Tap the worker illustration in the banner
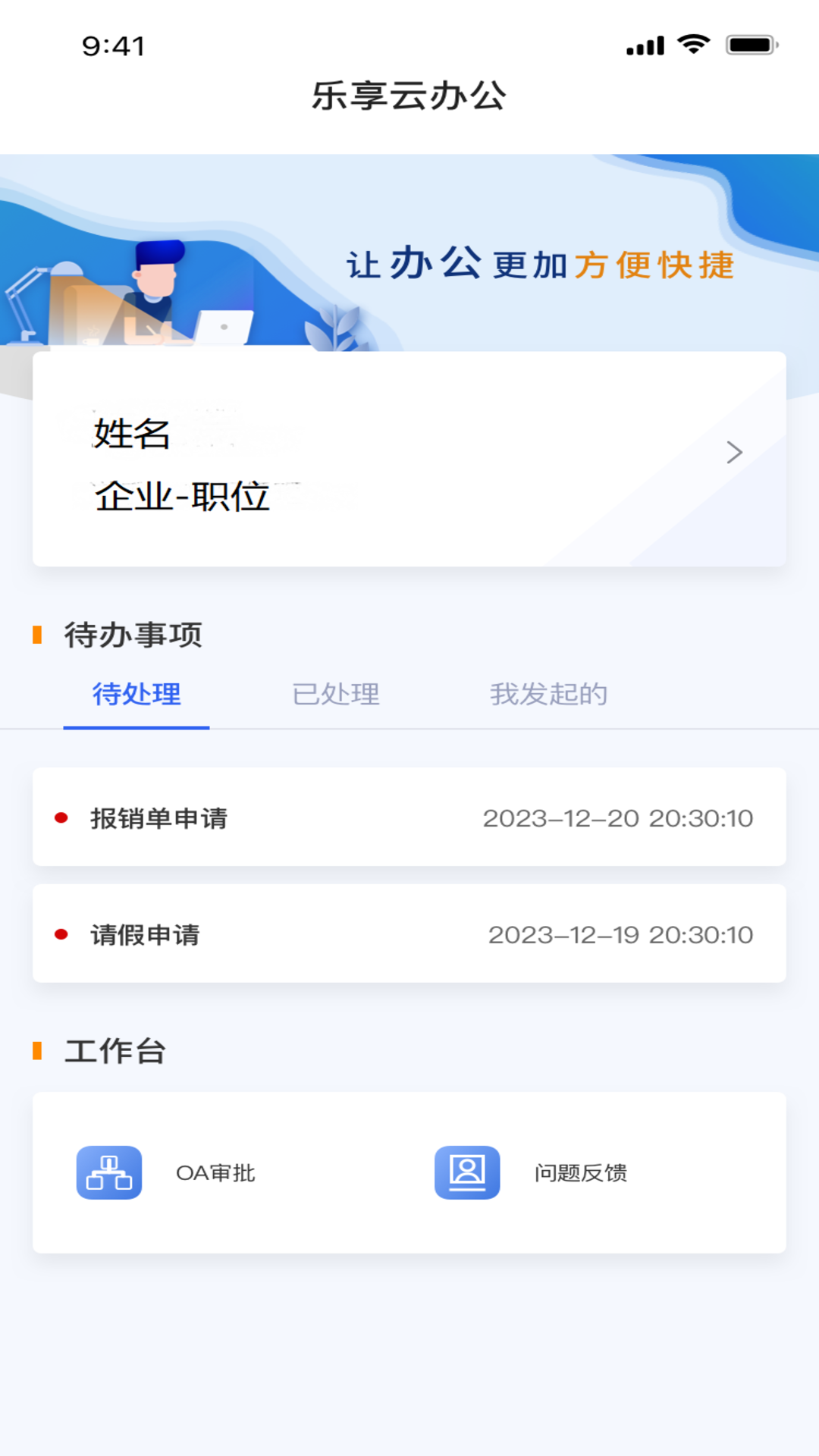 pos(155,288)
